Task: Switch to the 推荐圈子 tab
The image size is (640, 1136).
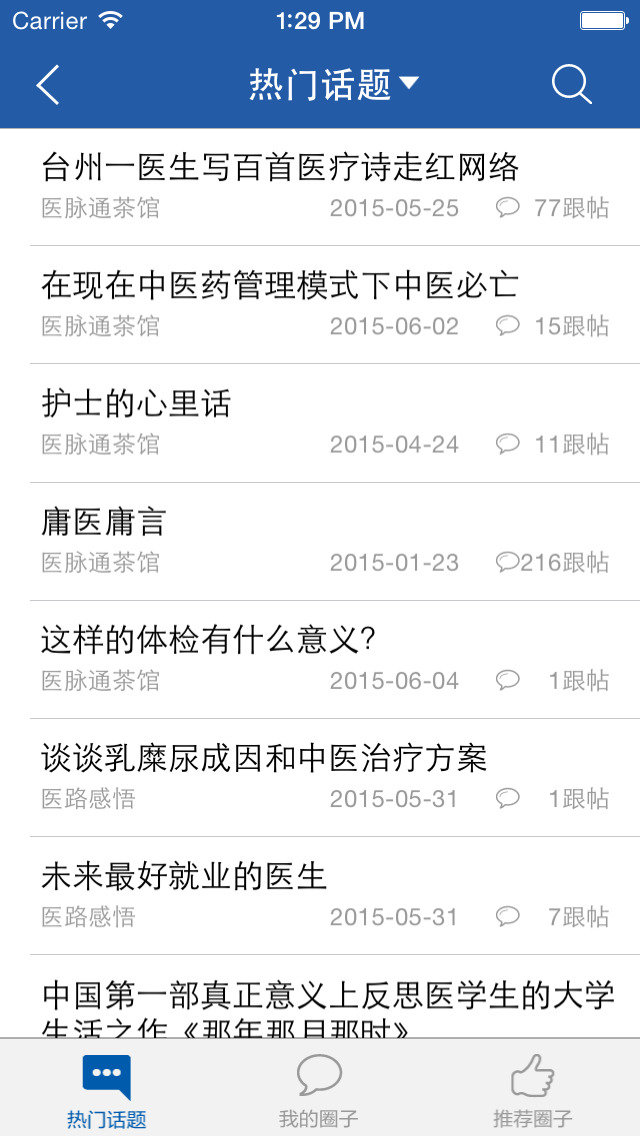Action: point(532,1088)
